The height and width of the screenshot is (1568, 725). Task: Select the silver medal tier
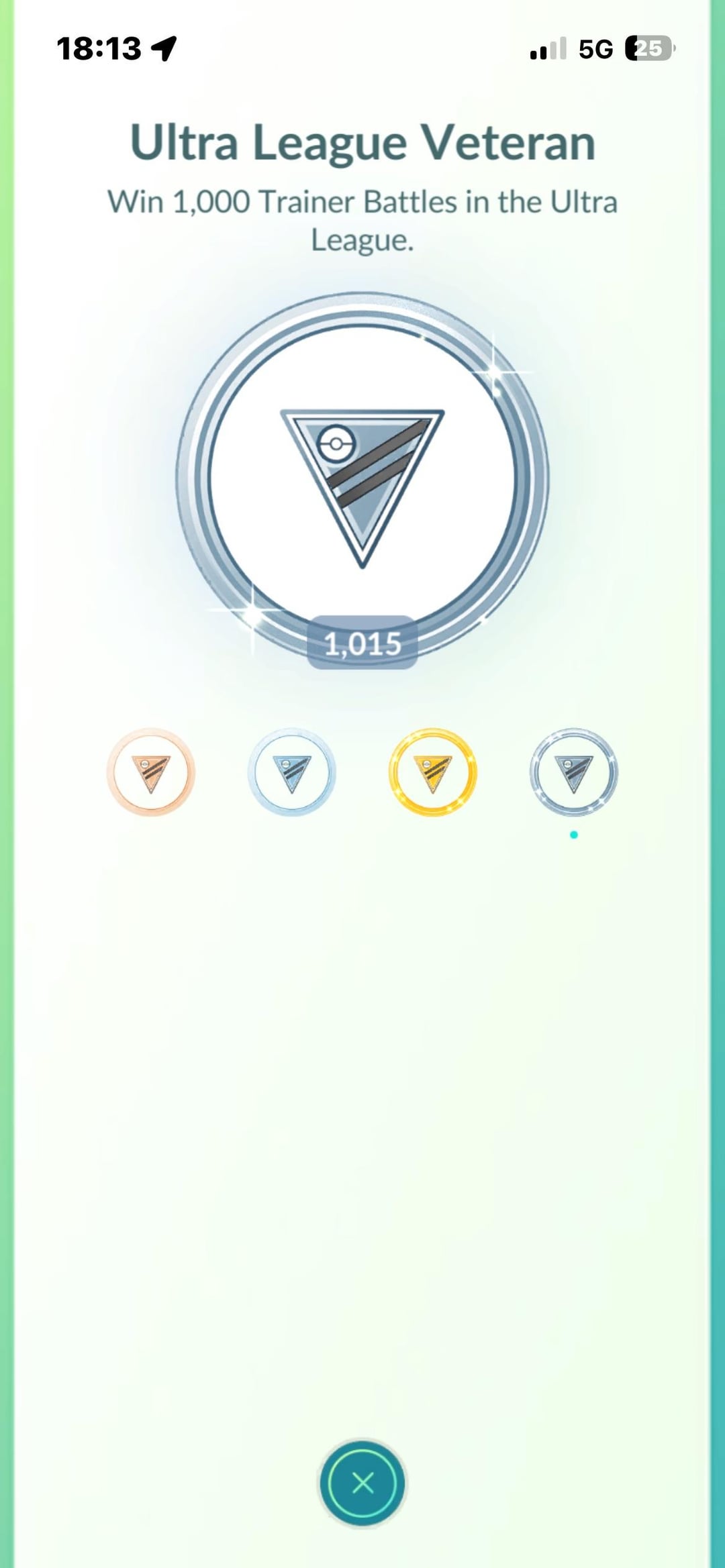[292, 772]
